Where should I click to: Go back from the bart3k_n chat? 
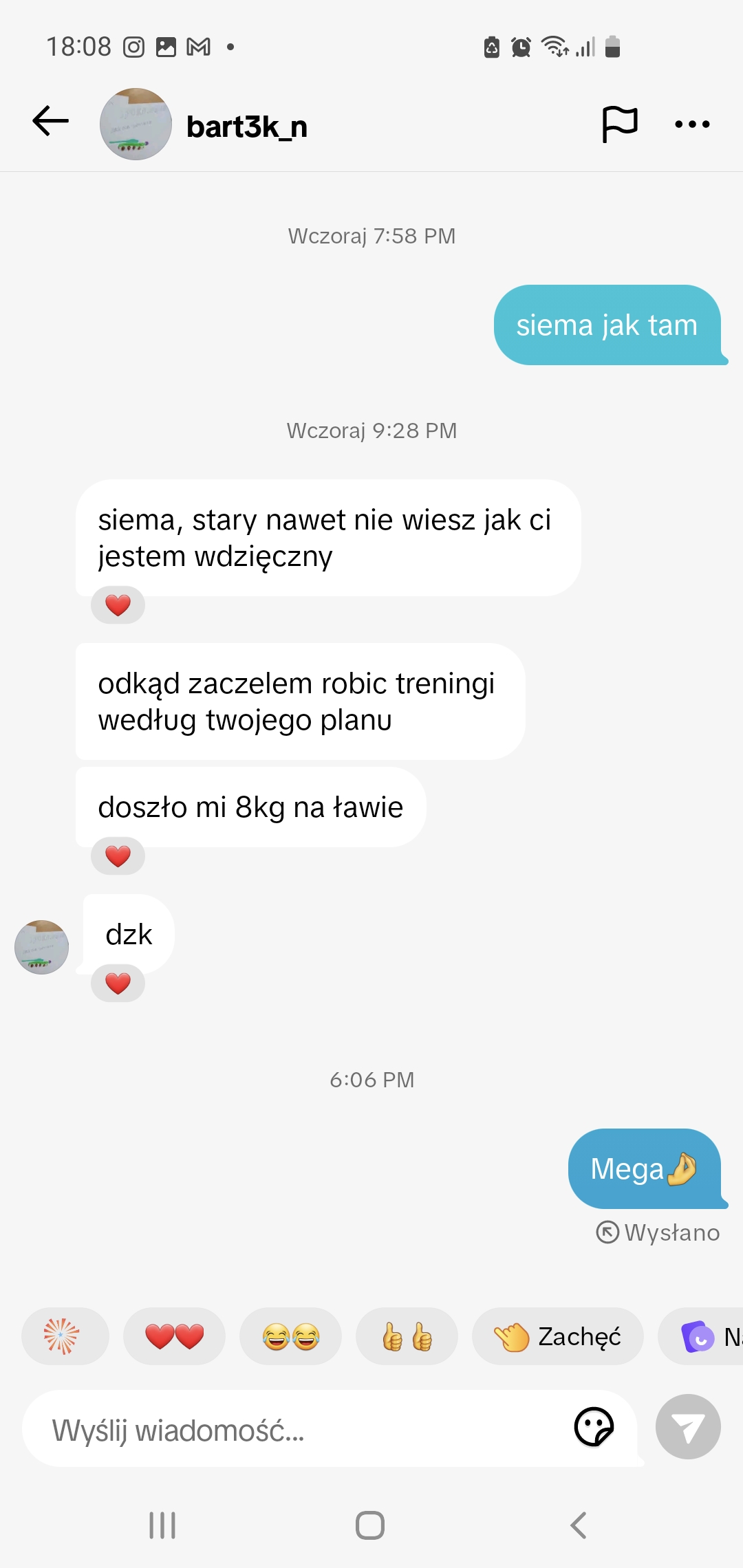(50, 122)
